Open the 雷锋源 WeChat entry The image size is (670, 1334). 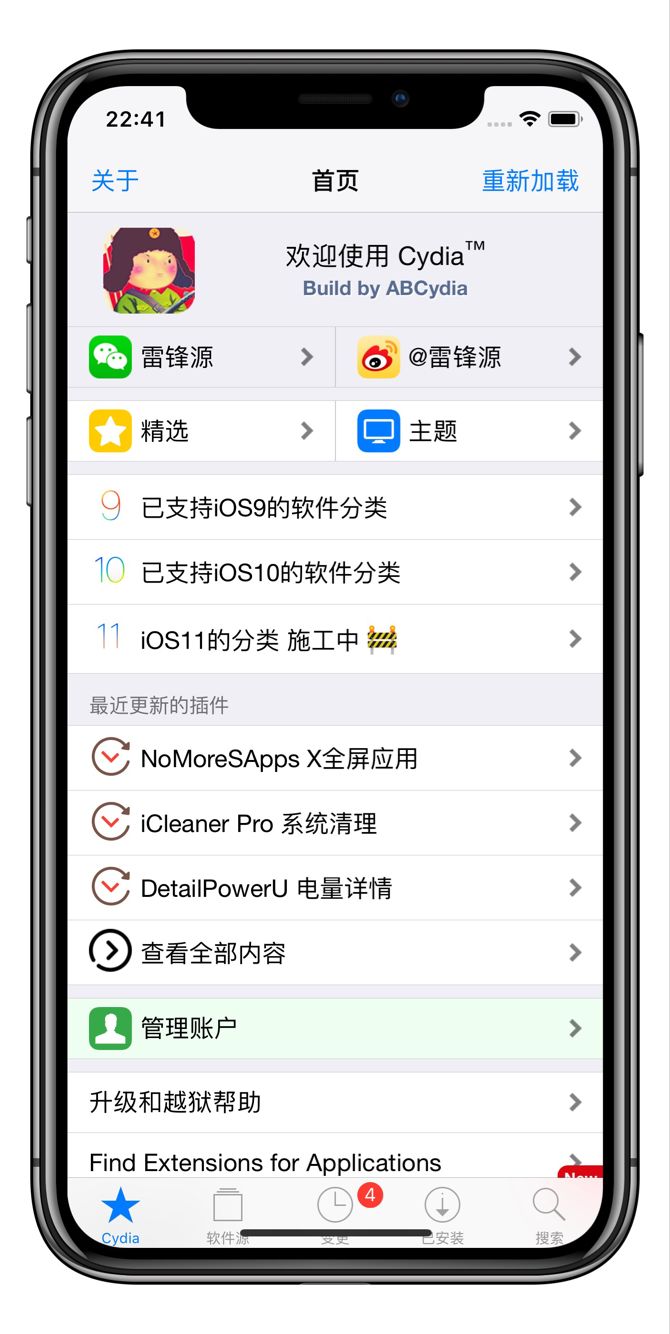tap(201, 357)
